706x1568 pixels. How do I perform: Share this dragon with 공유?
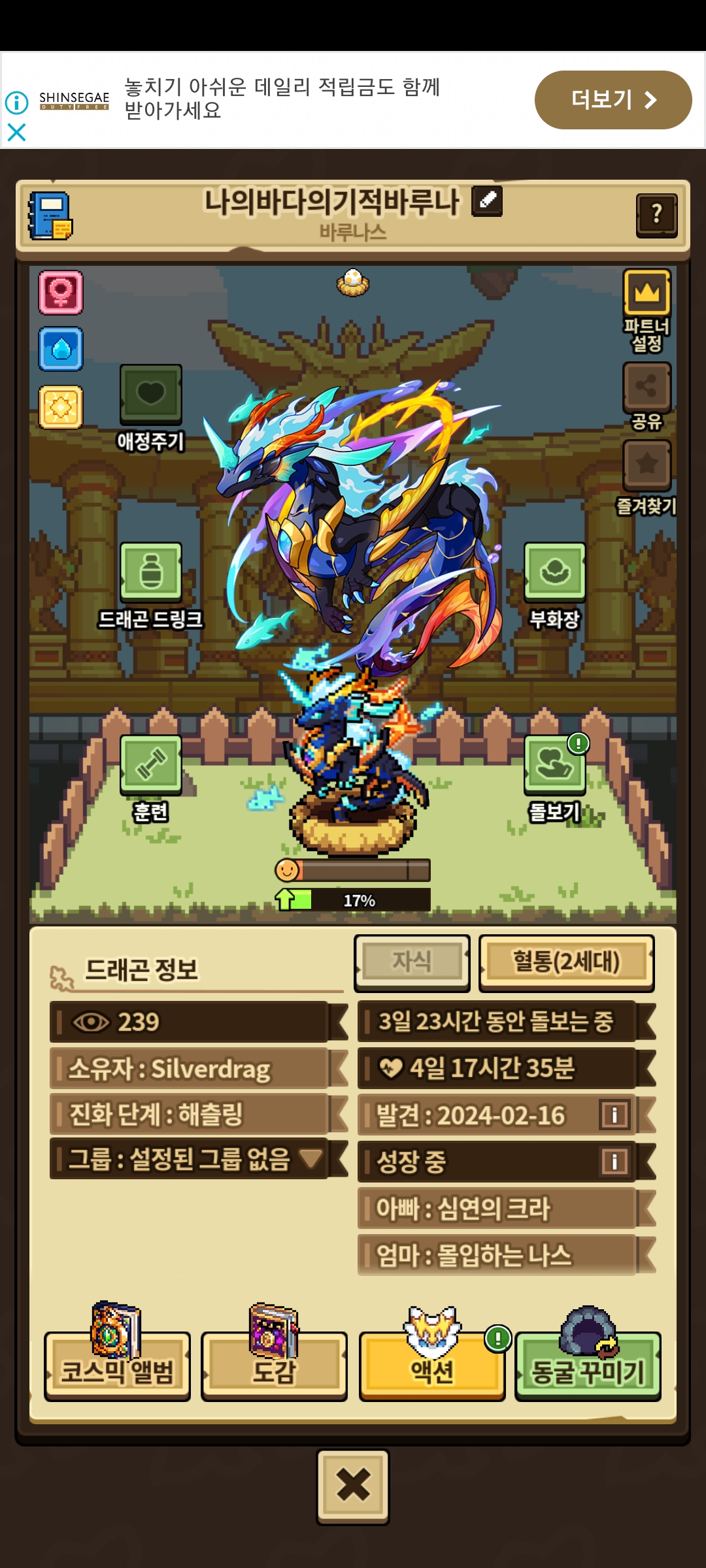(x=647, y=397)
